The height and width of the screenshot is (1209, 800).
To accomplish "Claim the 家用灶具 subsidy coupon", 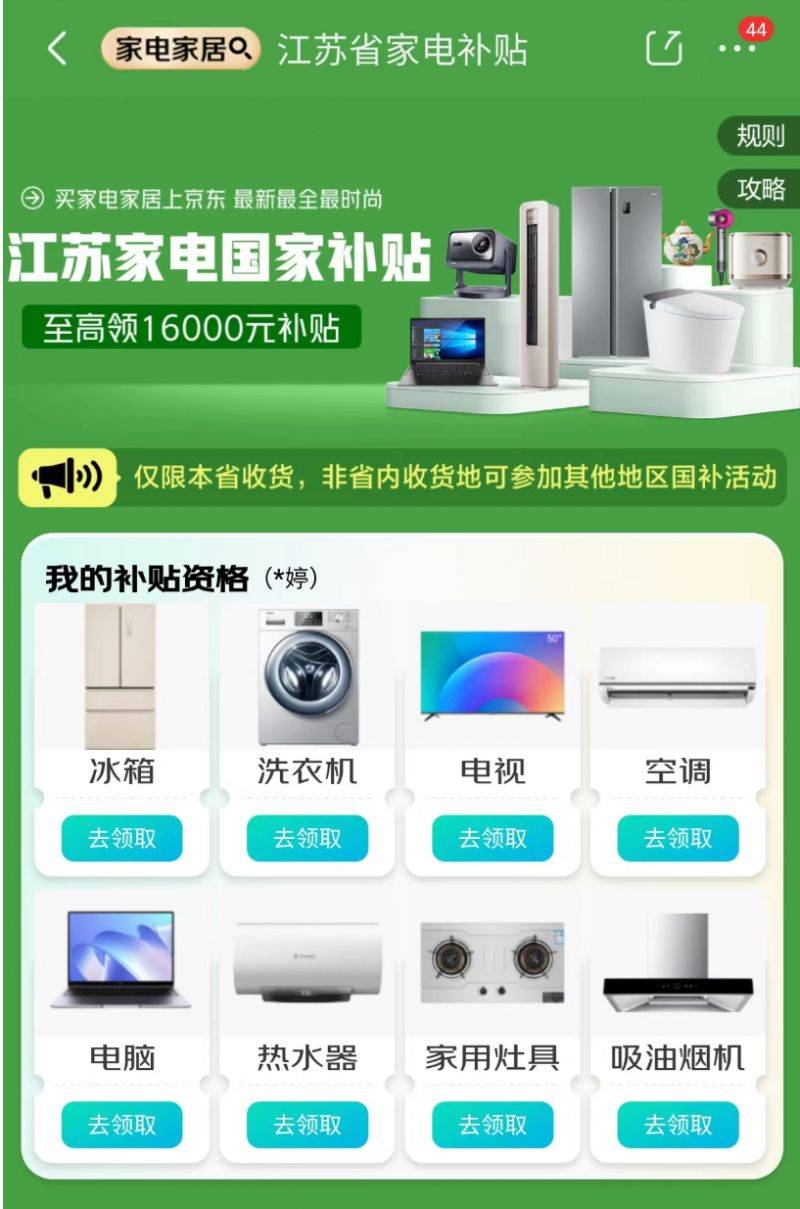I will click(x=492, y=1124).
